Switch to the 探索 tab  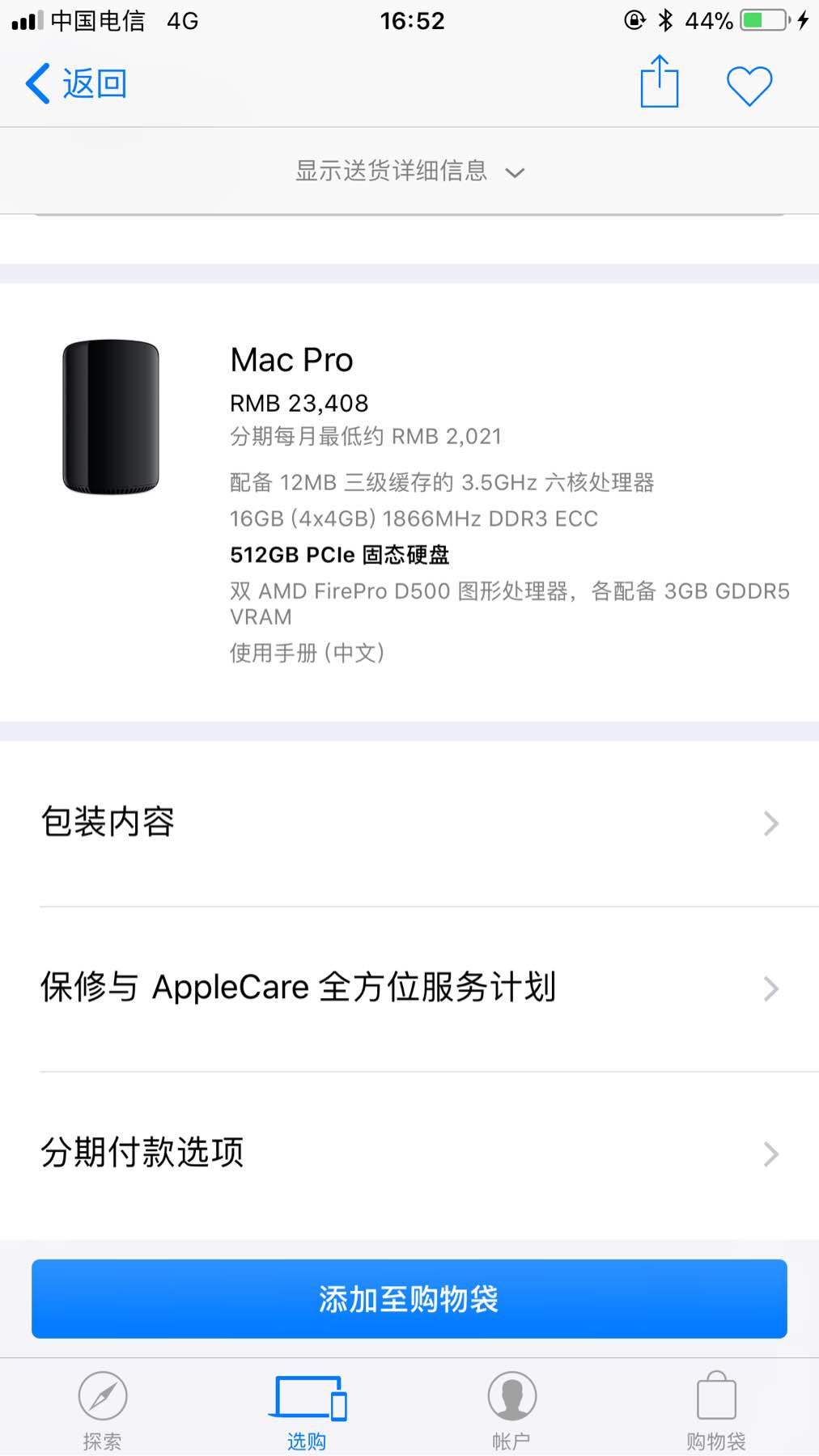point(103,1410)
